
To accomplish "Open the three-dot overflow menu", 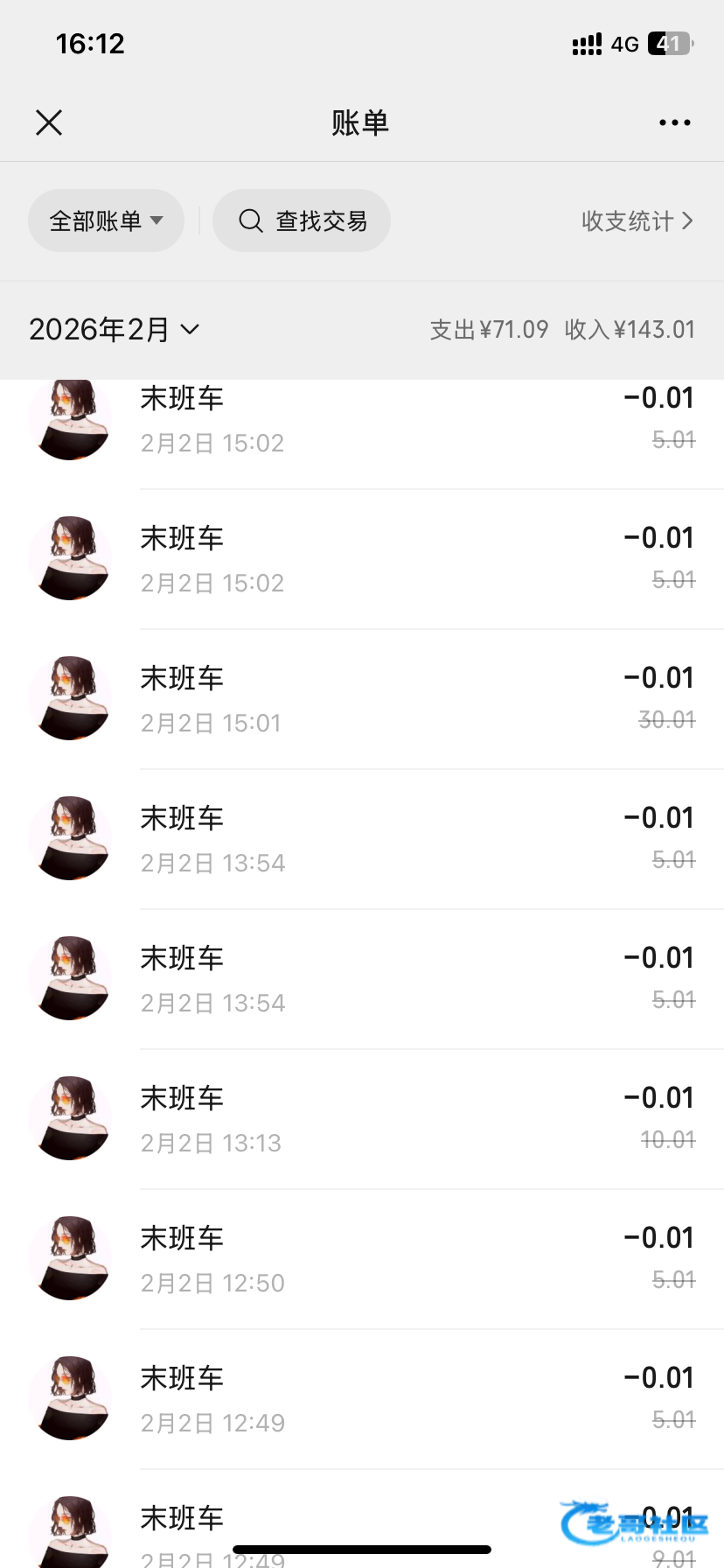I will (674, 122).
